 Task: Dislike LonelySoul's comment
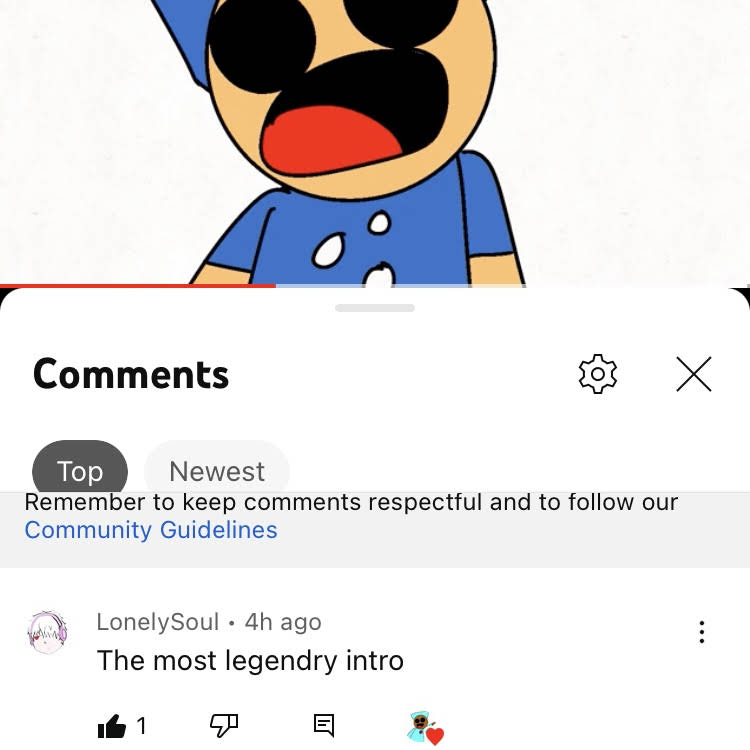tap(224, 726)
